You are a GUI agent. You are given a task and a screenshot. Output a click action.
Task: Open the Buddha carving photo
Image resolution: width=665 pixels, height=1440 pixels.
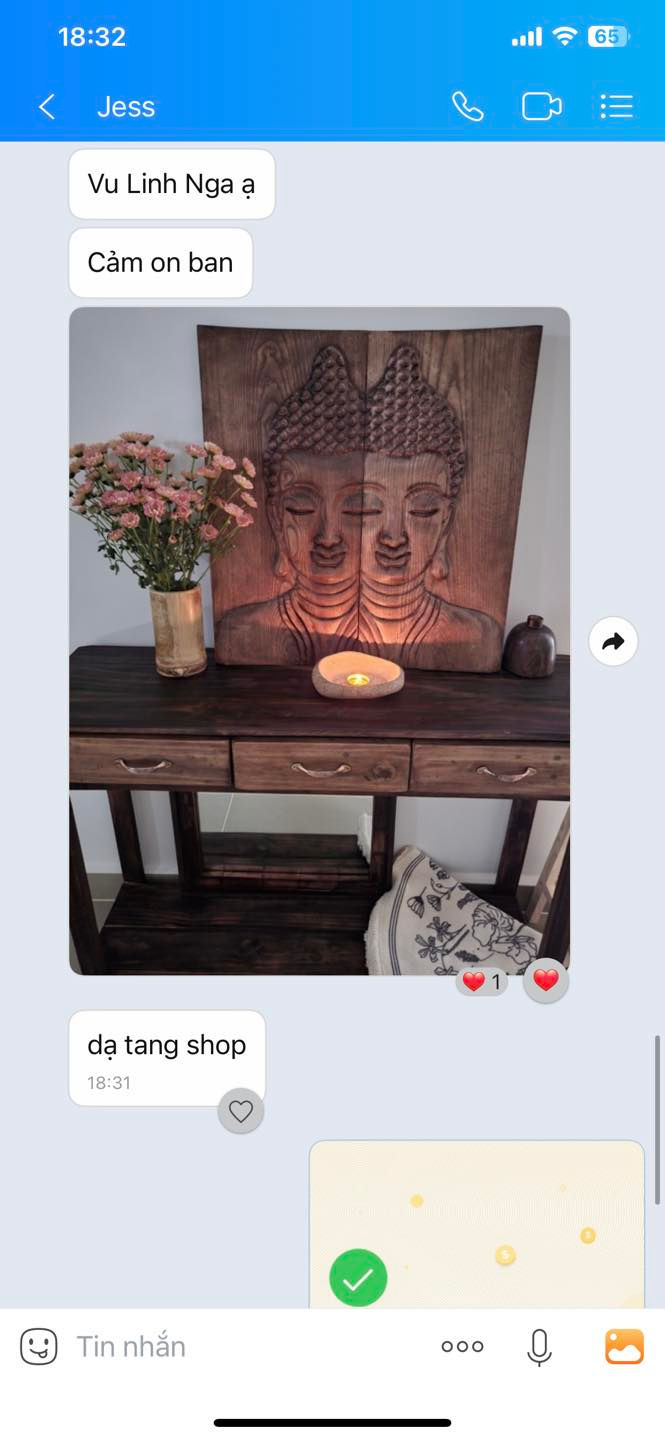319,640
